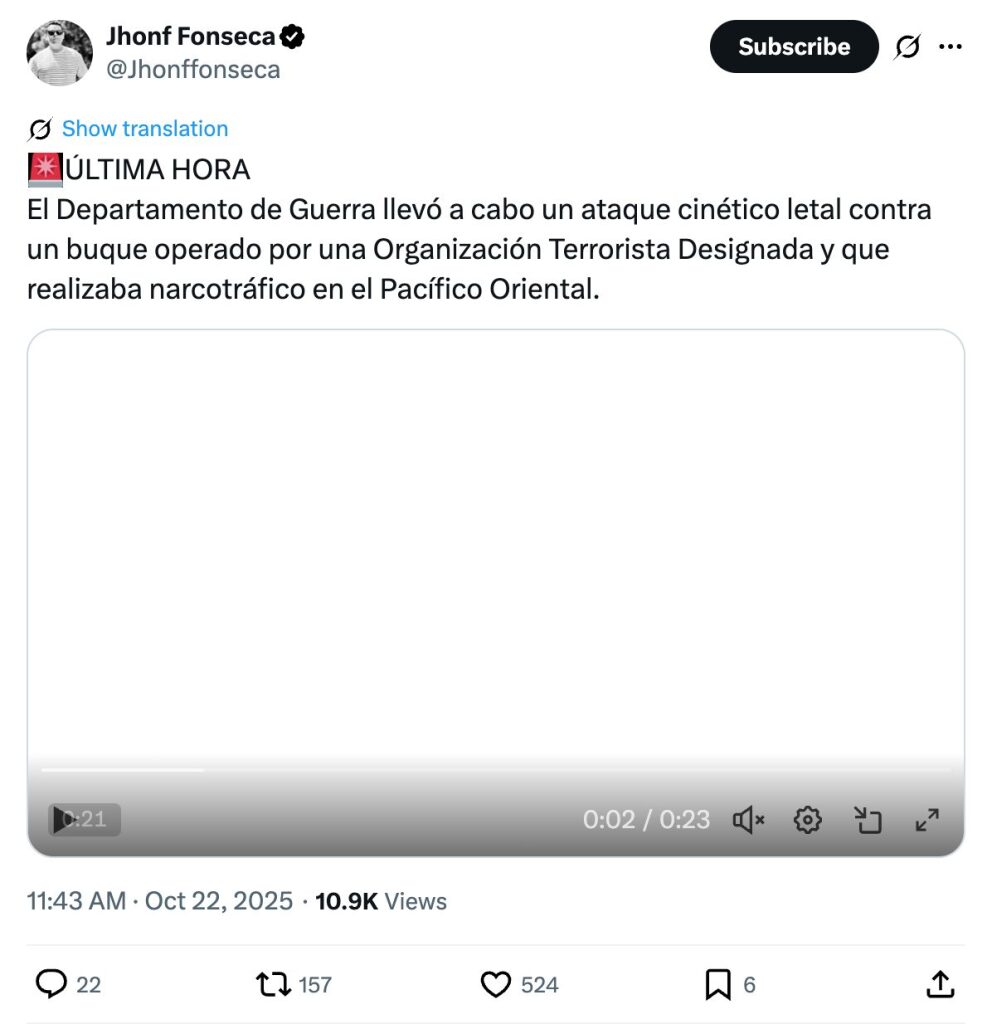
Task: Open video playback settings gear
Action: click(807, 820)
